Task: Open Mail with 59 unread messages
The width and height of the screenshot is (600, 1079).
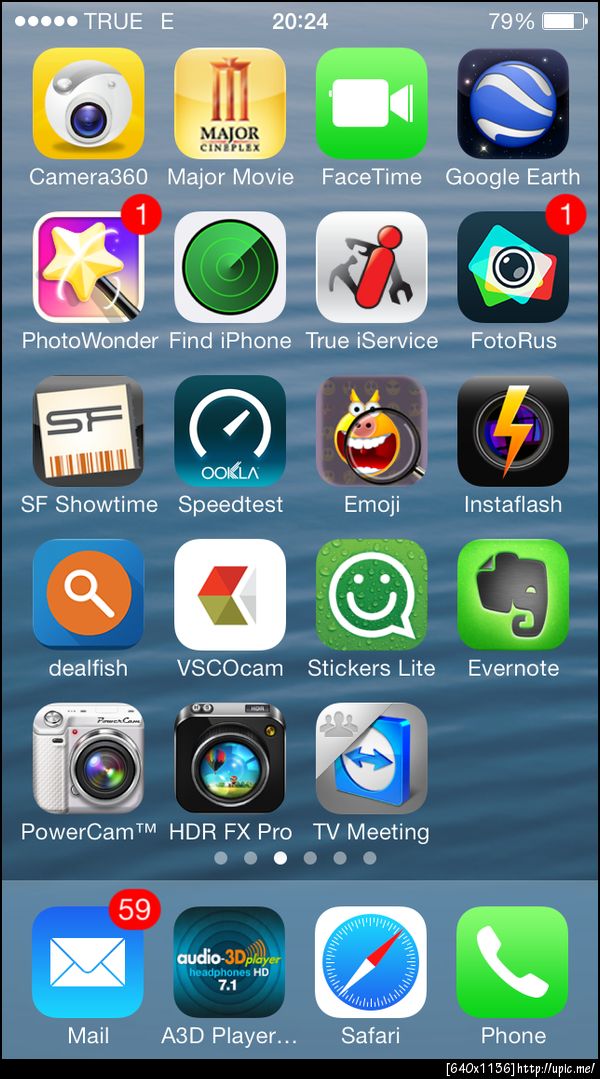Action: pos(88,962)
